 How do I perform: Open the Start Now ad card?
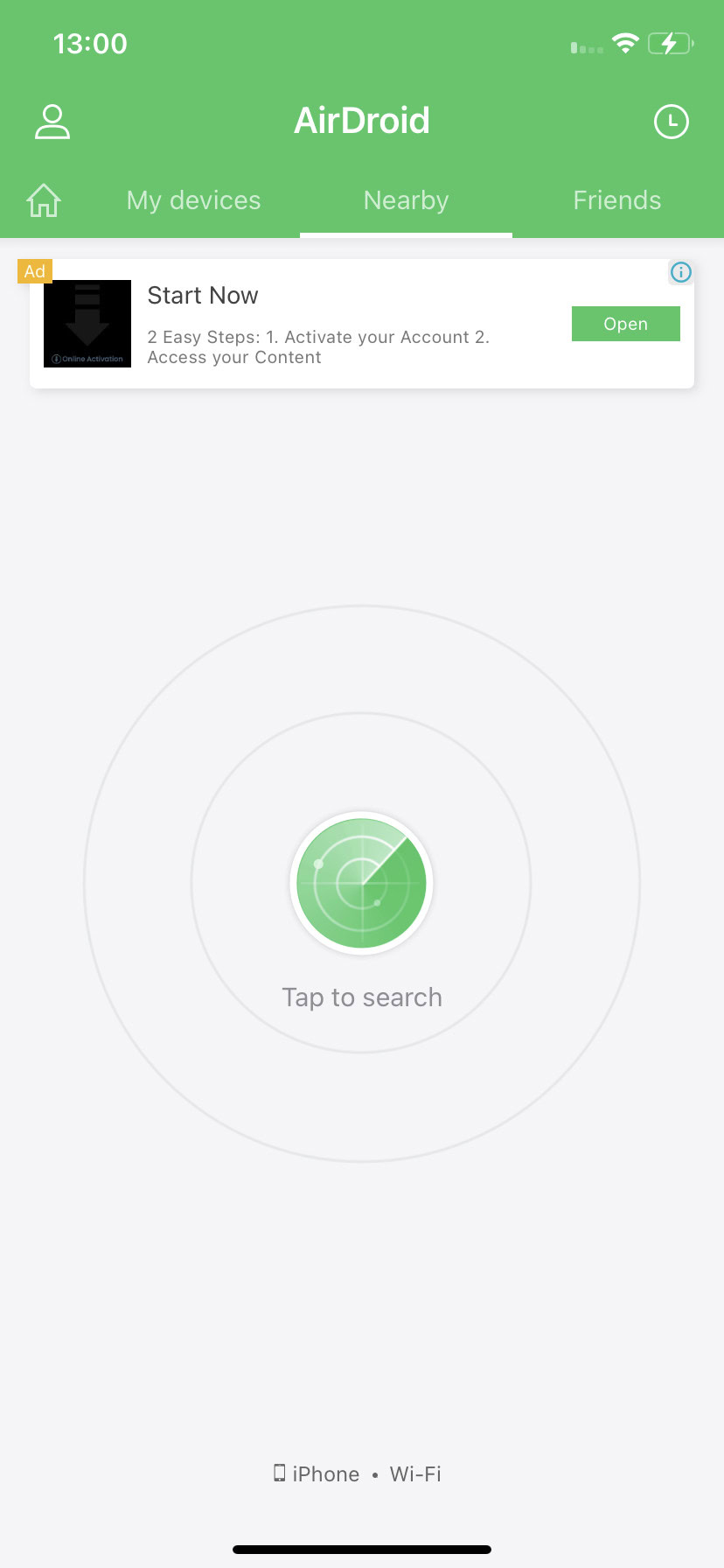(362, 324)
